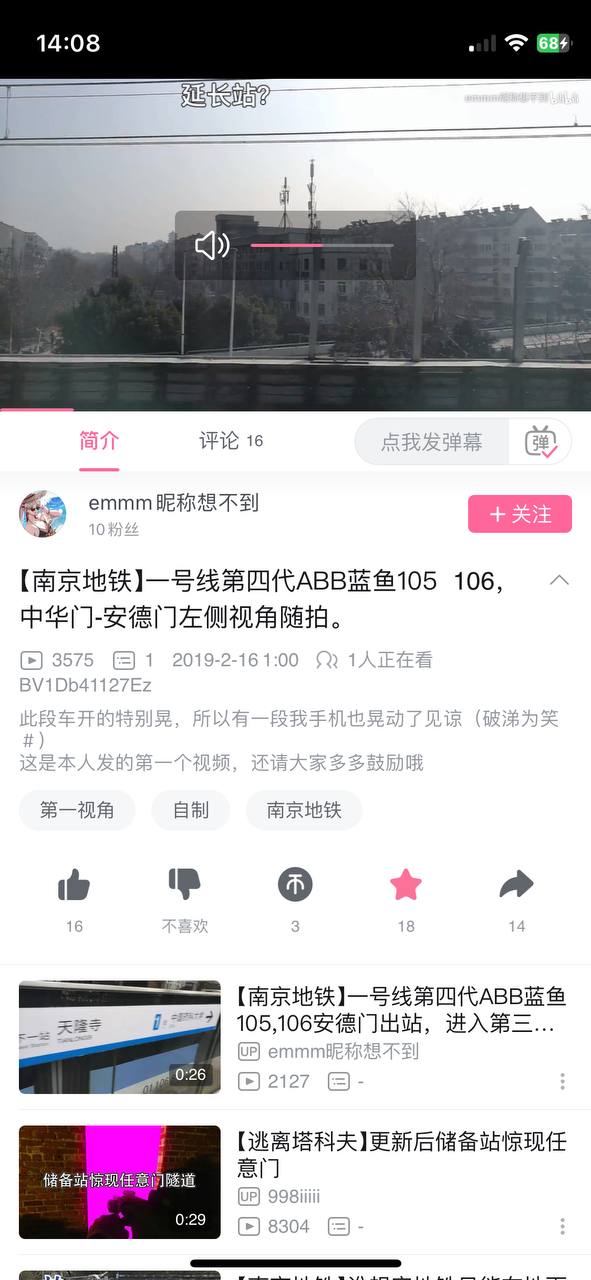
Task: Toggle the 弹 danmaku display switch
Action: pyautogui.click(x=541, y=441)
